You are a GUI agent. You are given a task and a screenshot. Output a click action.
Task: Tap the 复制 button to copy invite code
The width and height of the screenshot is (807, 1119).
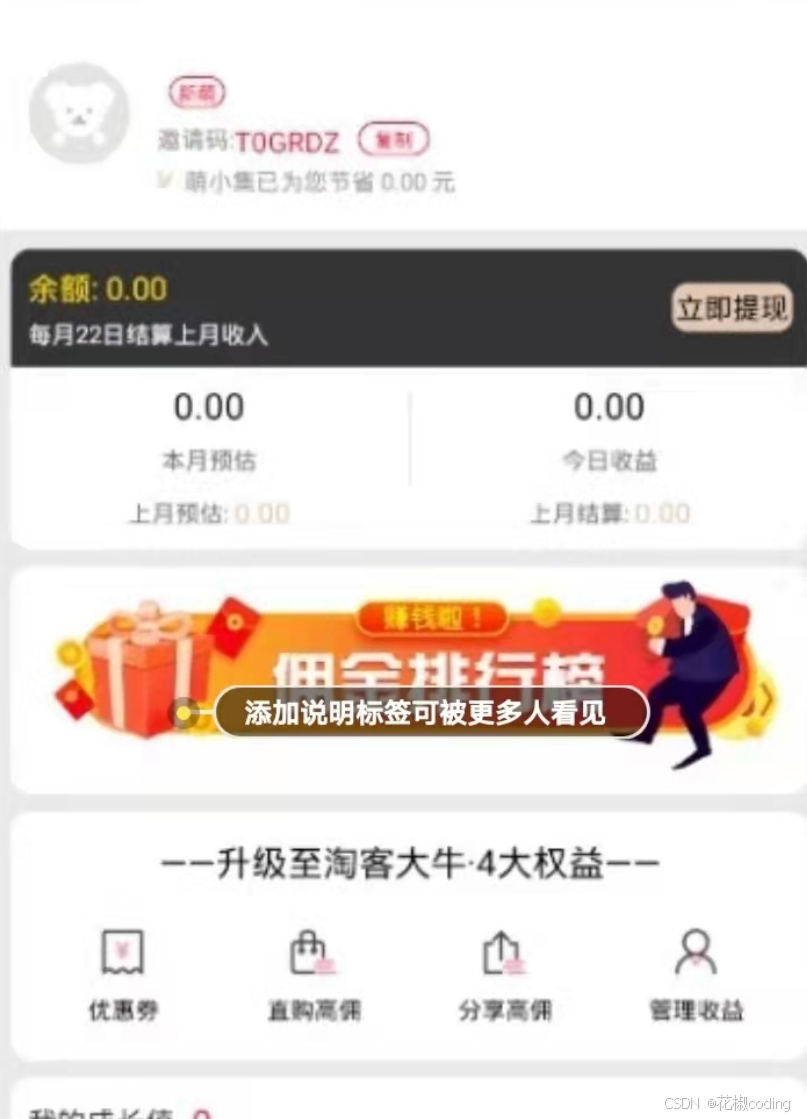click(x=392, y=140)
